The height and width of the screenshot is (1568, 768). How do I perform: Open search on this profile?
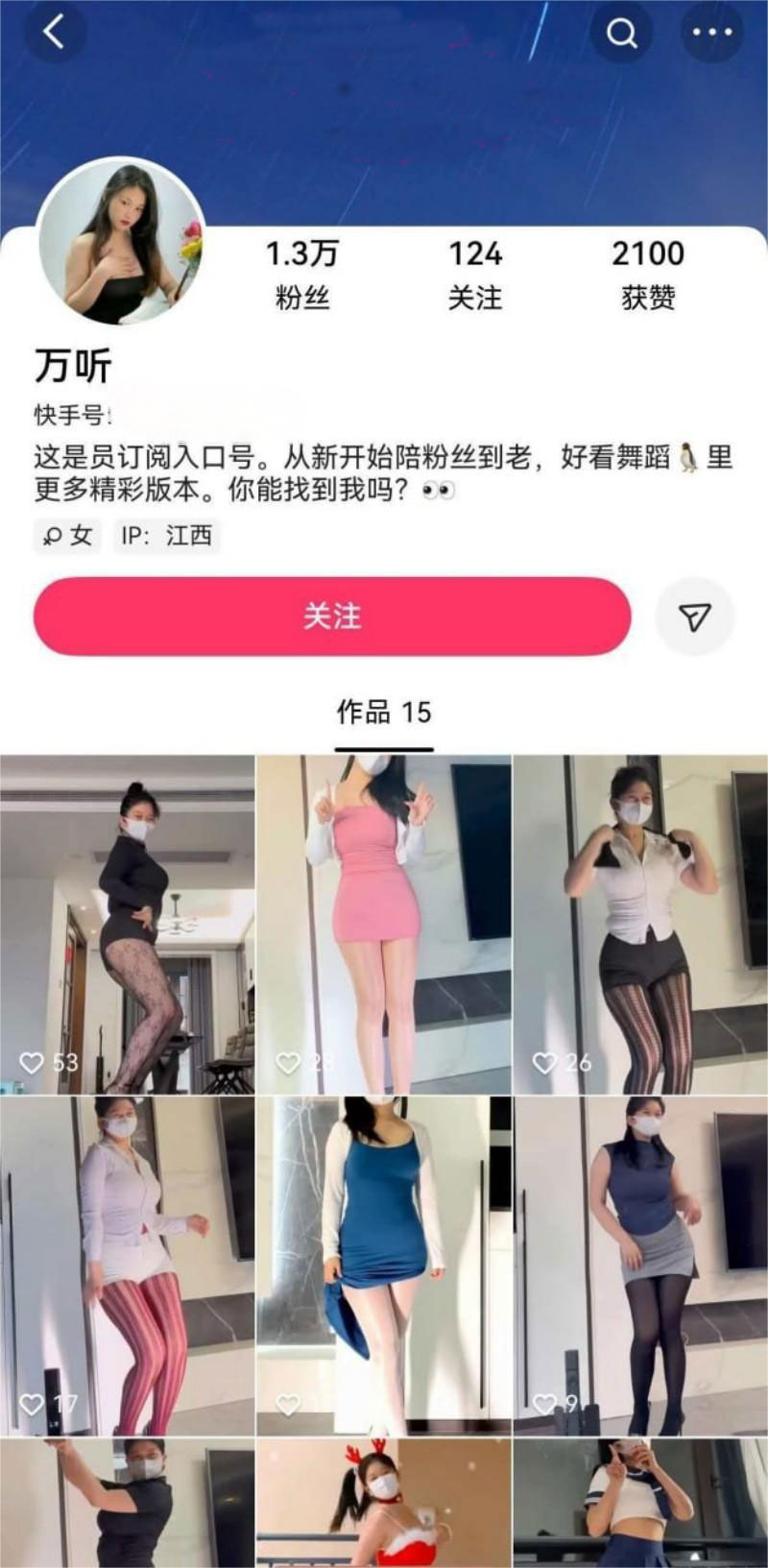click(x=621, y=33)
